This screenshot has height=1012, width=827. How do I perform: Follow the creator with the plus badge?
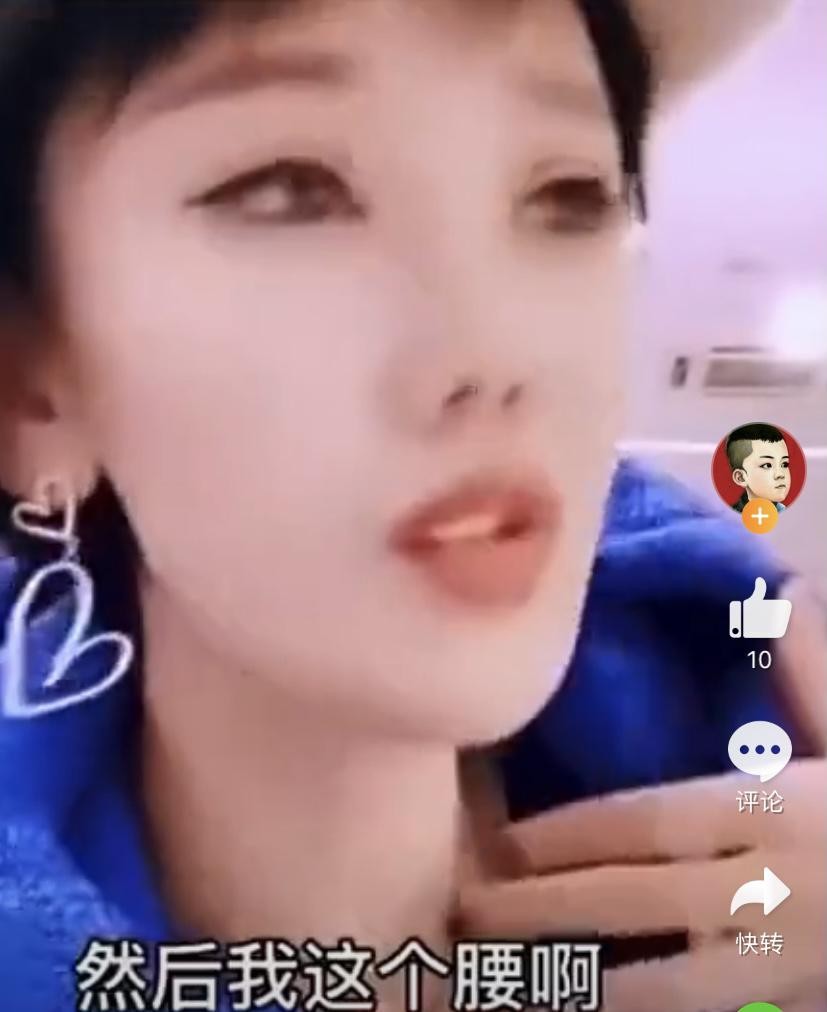click(759, 517)
